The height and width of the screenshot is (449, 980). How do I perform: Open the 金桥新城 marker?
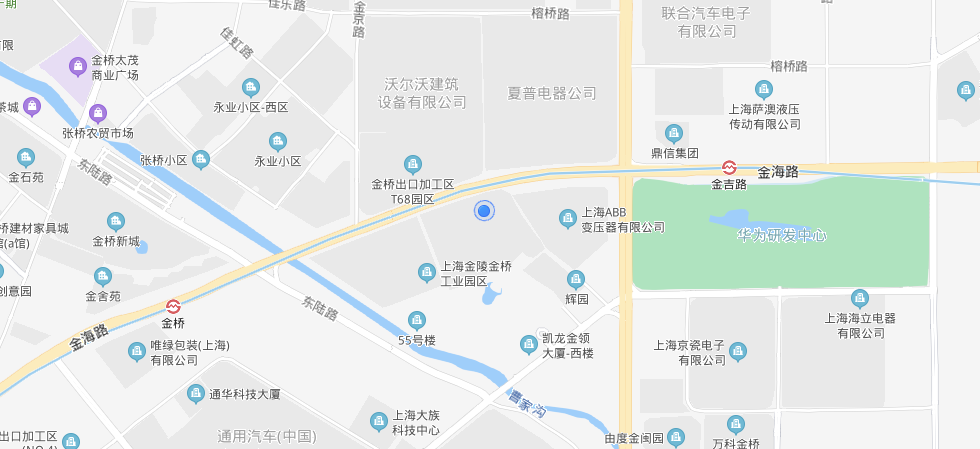pyautogui.click(x=116, y=221)
